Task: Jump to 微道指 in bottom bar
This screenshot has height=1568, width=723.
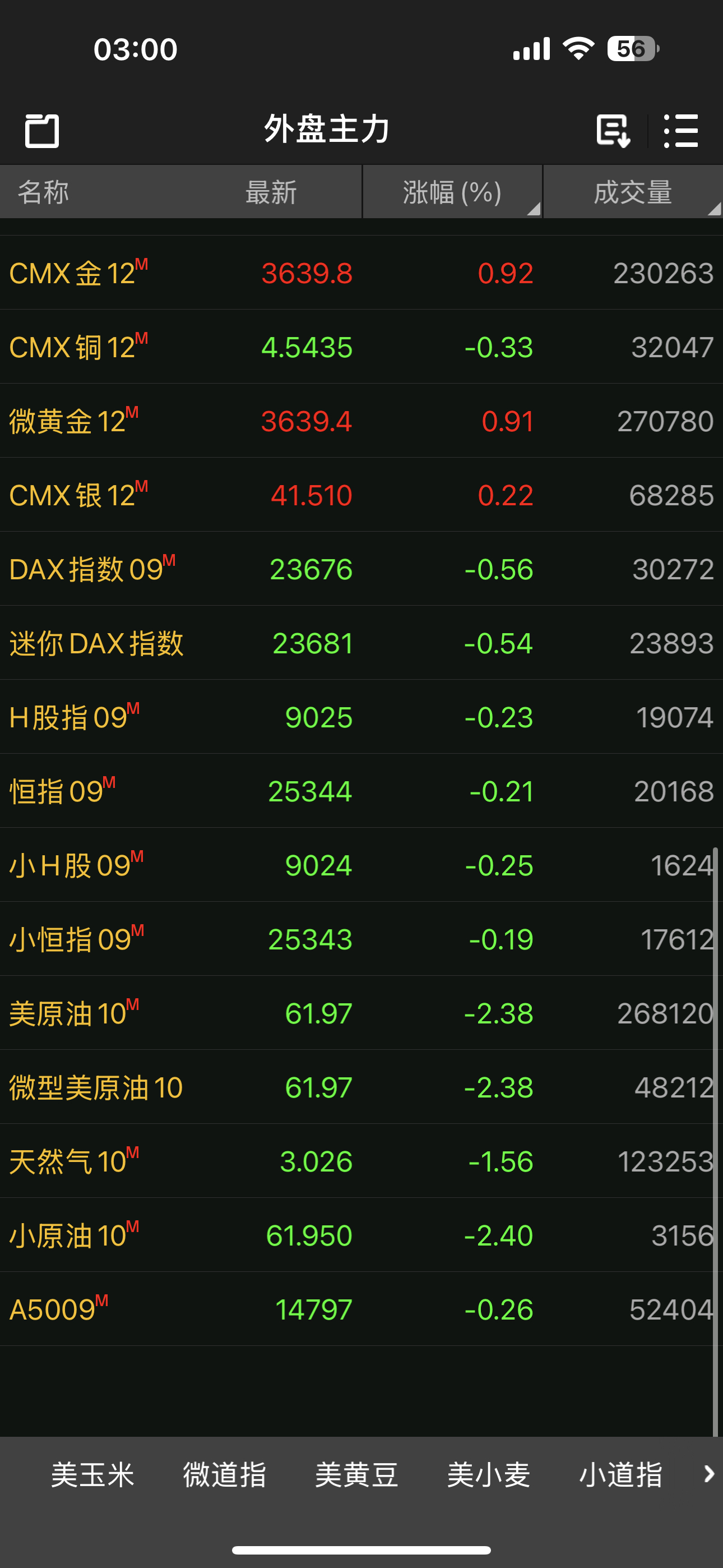Action: click(225, 1475)
